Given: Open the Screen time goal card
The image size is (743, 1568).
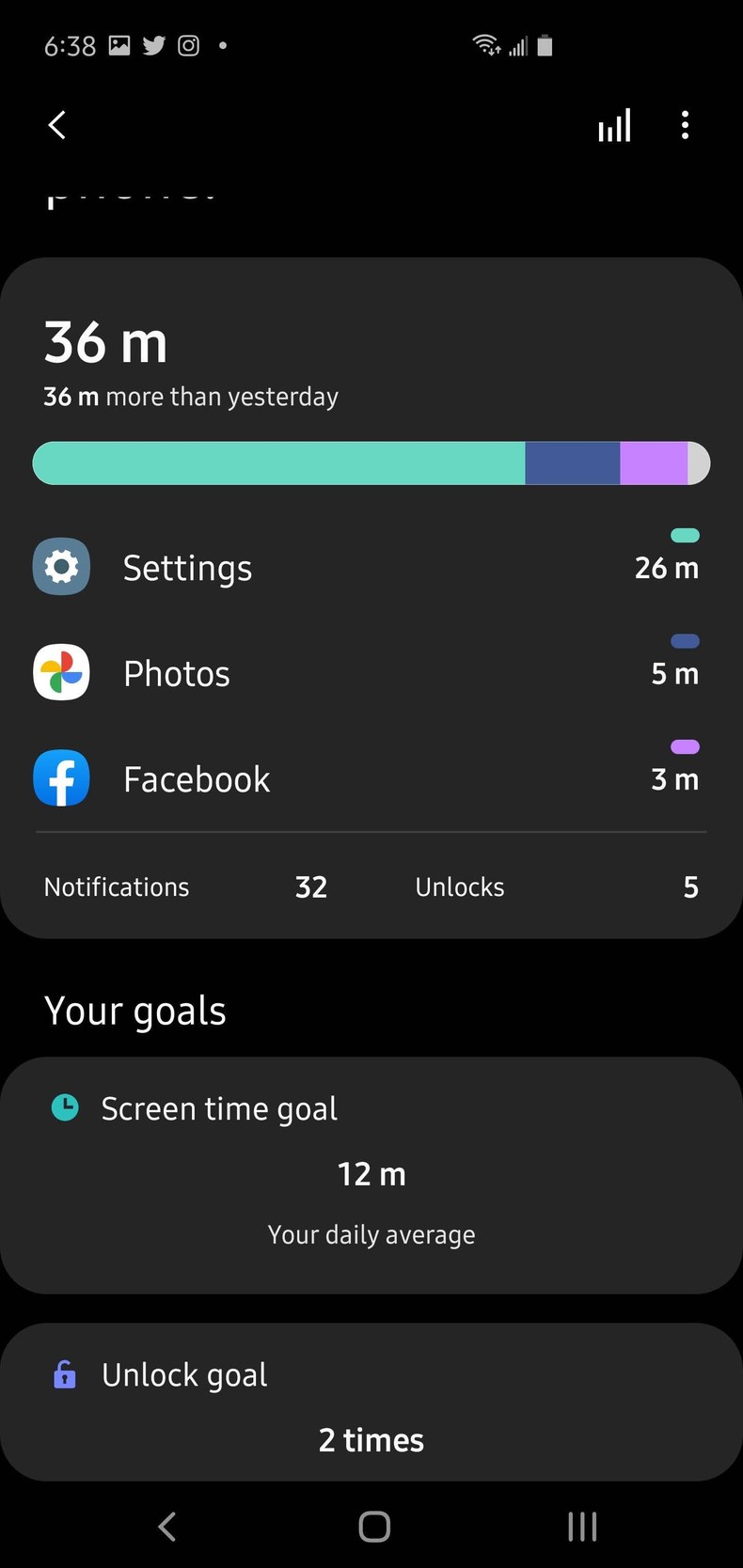Looking at the screenshot, I should coord(371,1173).
